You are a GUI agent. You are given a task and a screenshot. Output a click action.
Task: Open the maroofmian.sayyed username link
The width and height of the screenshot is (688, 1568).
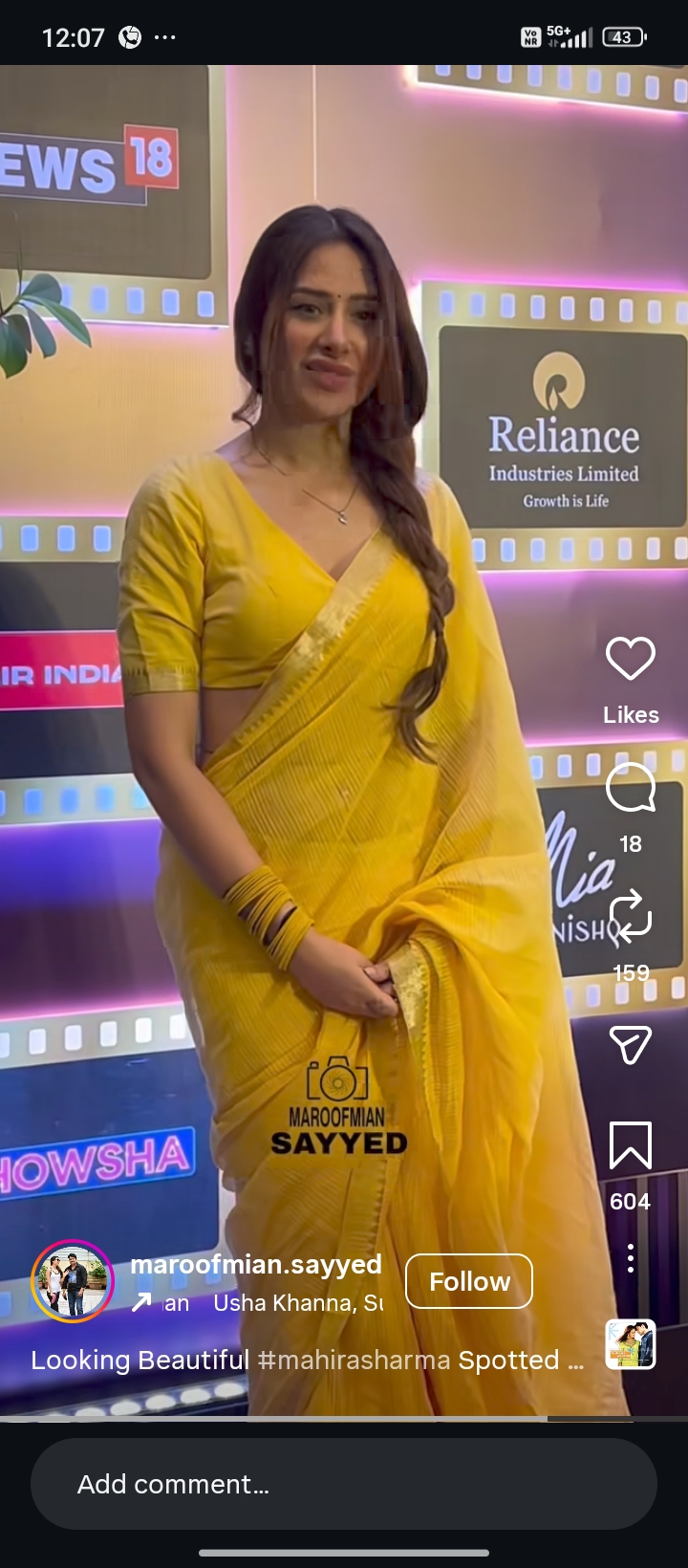coord(255,1264)
